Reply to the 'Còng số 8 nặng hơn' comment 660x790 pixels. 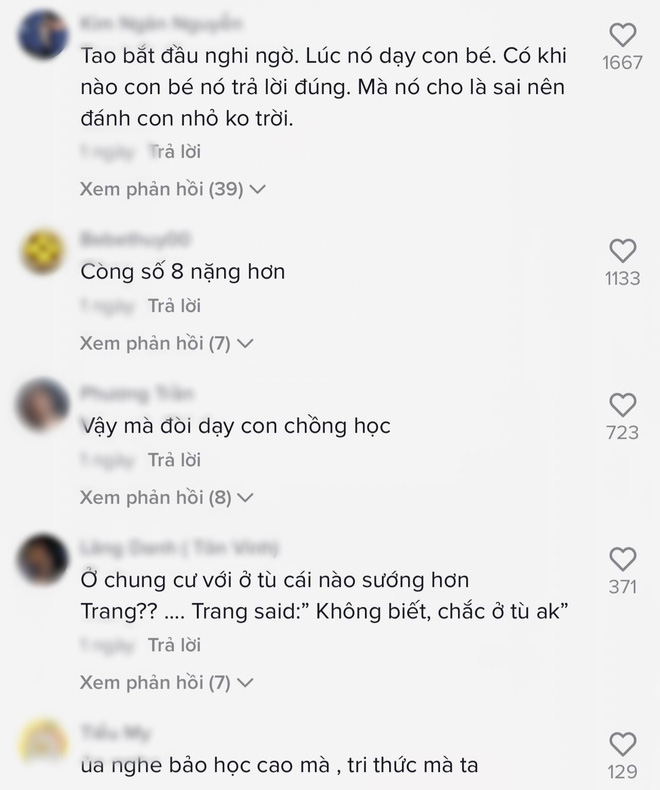point(175,306)
